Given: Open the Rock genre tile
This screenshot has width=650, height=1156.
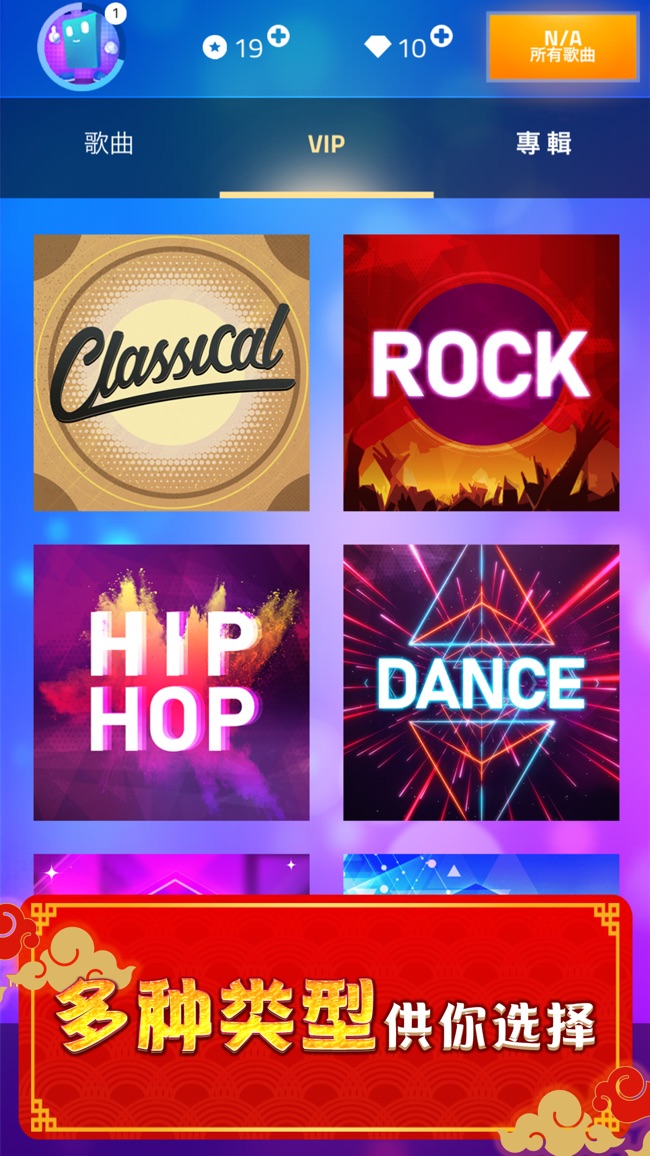Looking at the screenshot, I should (x=481, y=373).
